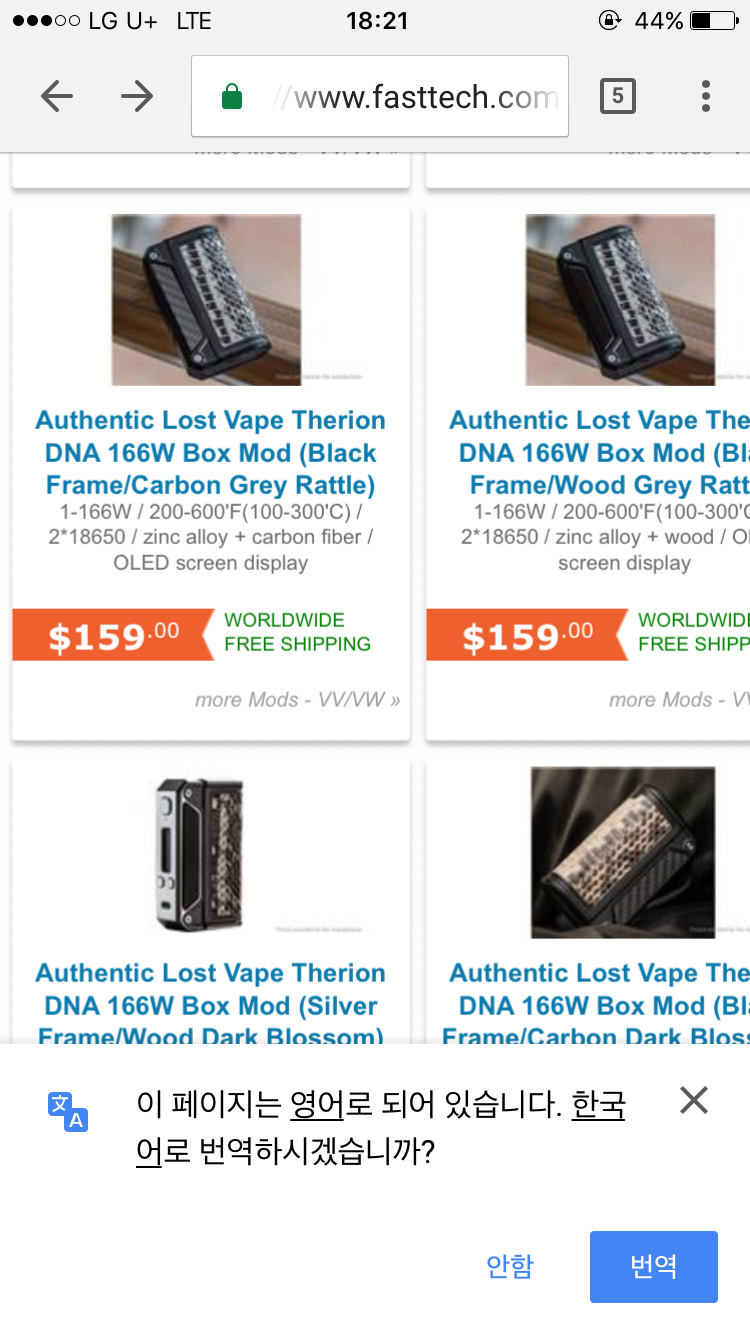This screenshot has width=750, height=1334.
Task: Open 'more Mods - VV/VW' under Carbon Grey Rattle
Action: point(297,700)
